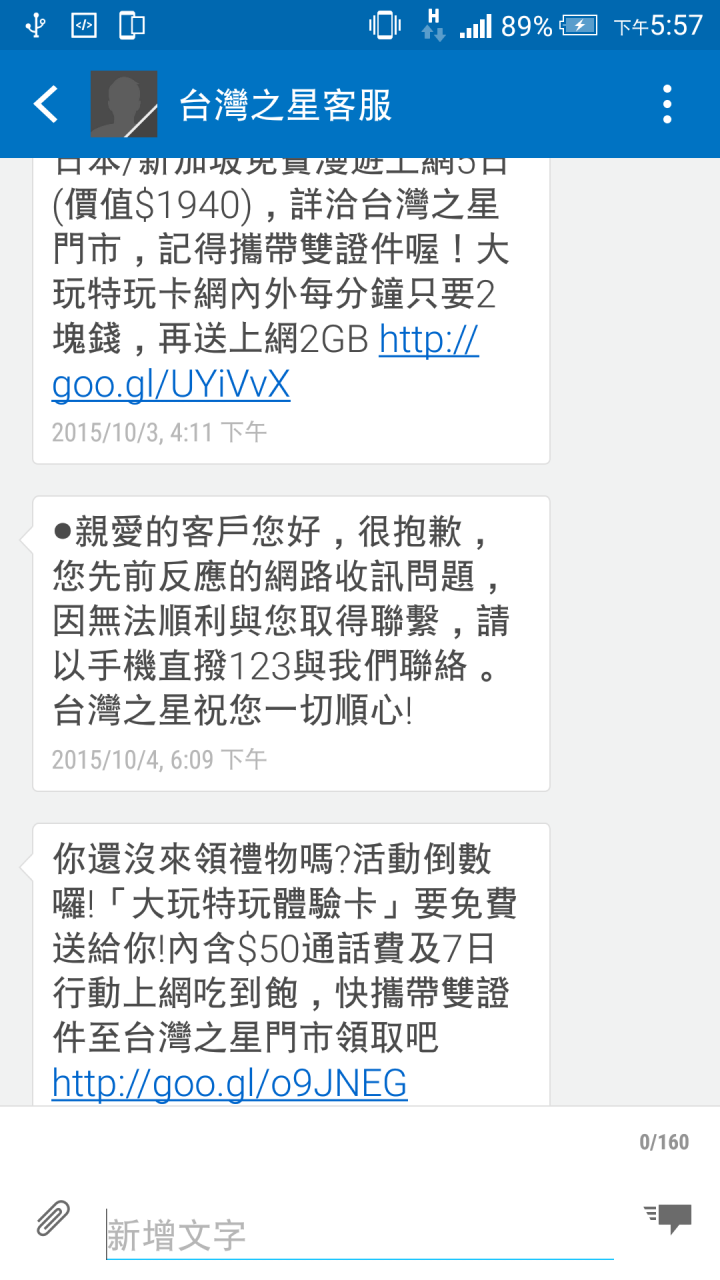The width and height of the screenshot is (720, 1280).
Task: Send the message
Action: [x=668, y=1217]
